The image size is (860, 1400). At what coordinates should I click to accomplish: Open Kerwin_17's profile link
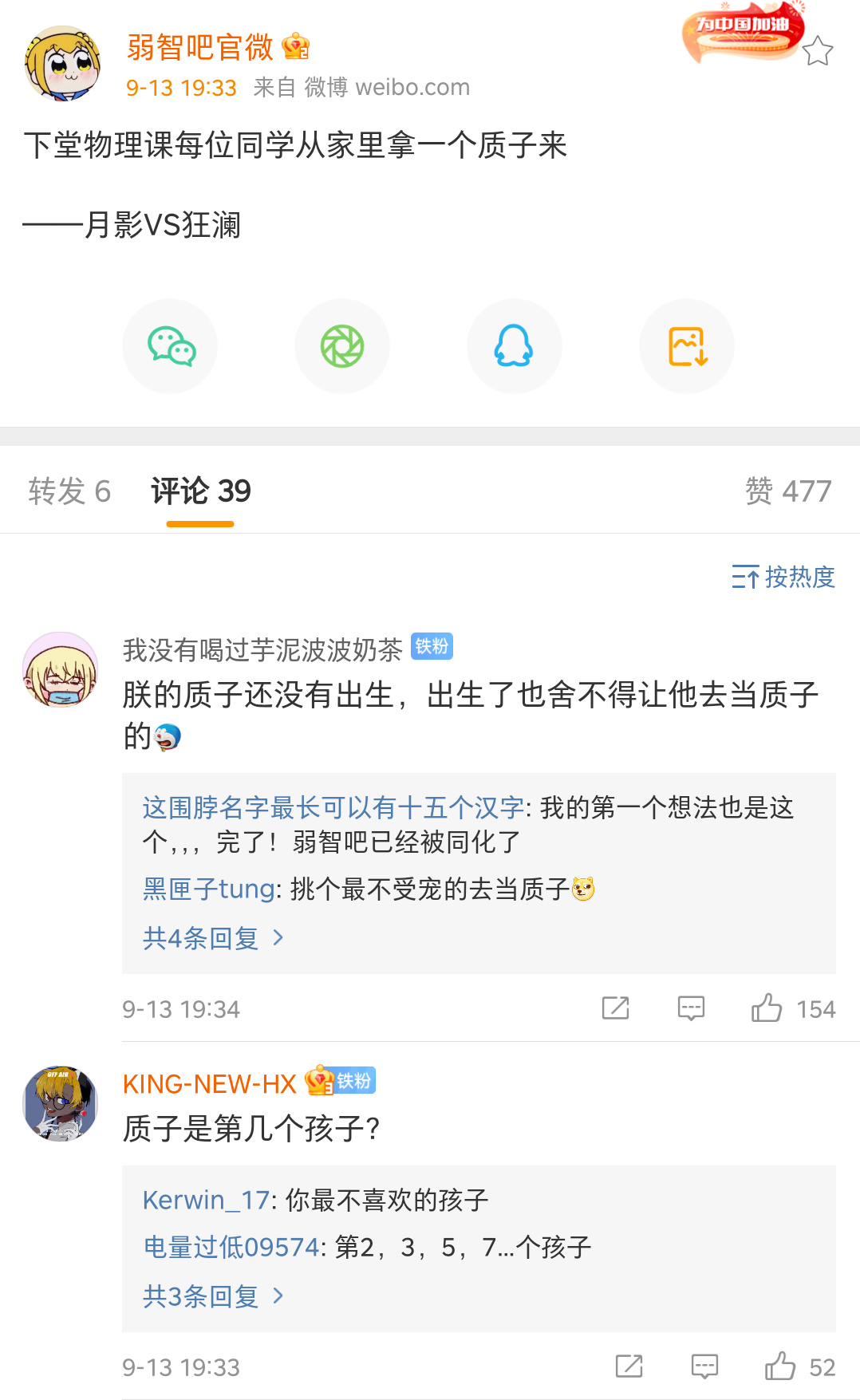pos(205,1200)
